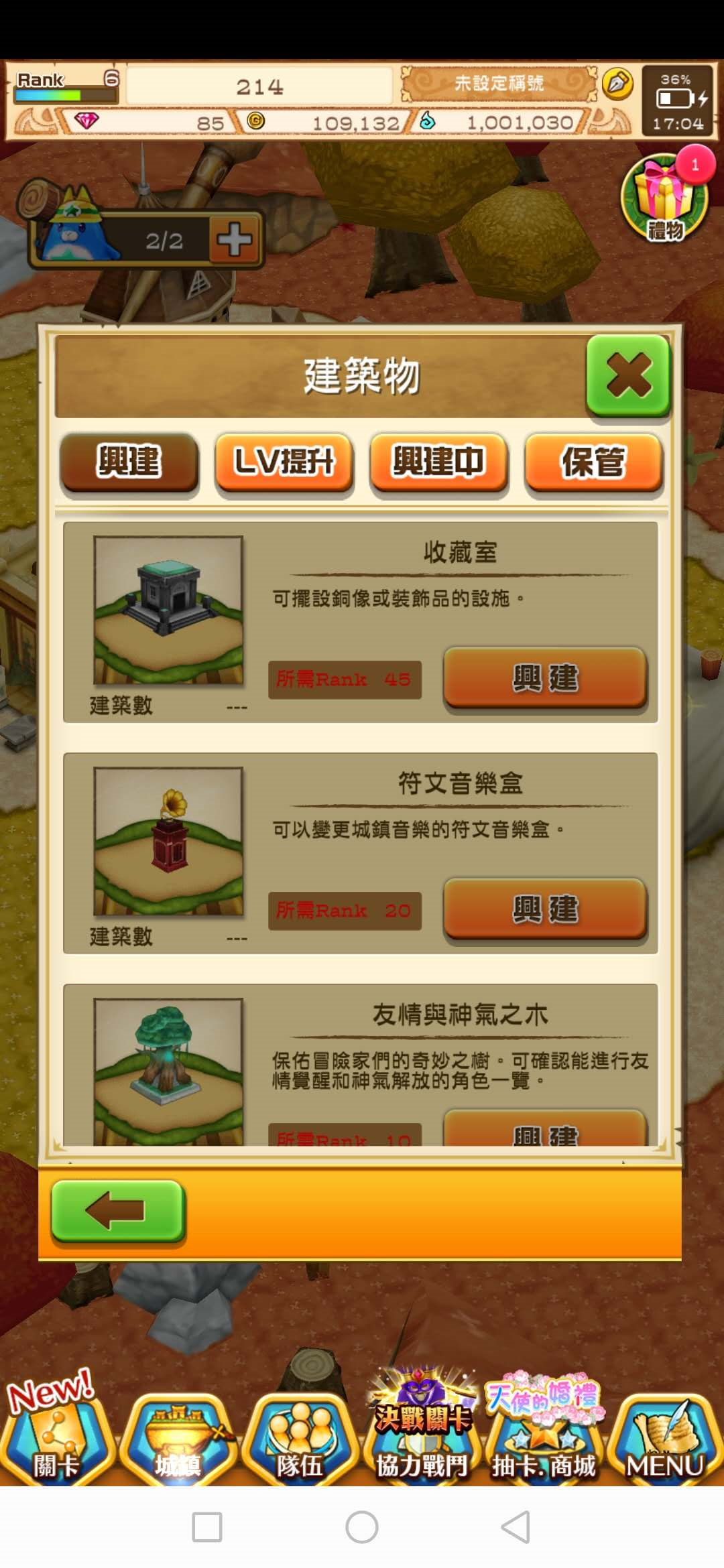Tap the system home button

362,1527
